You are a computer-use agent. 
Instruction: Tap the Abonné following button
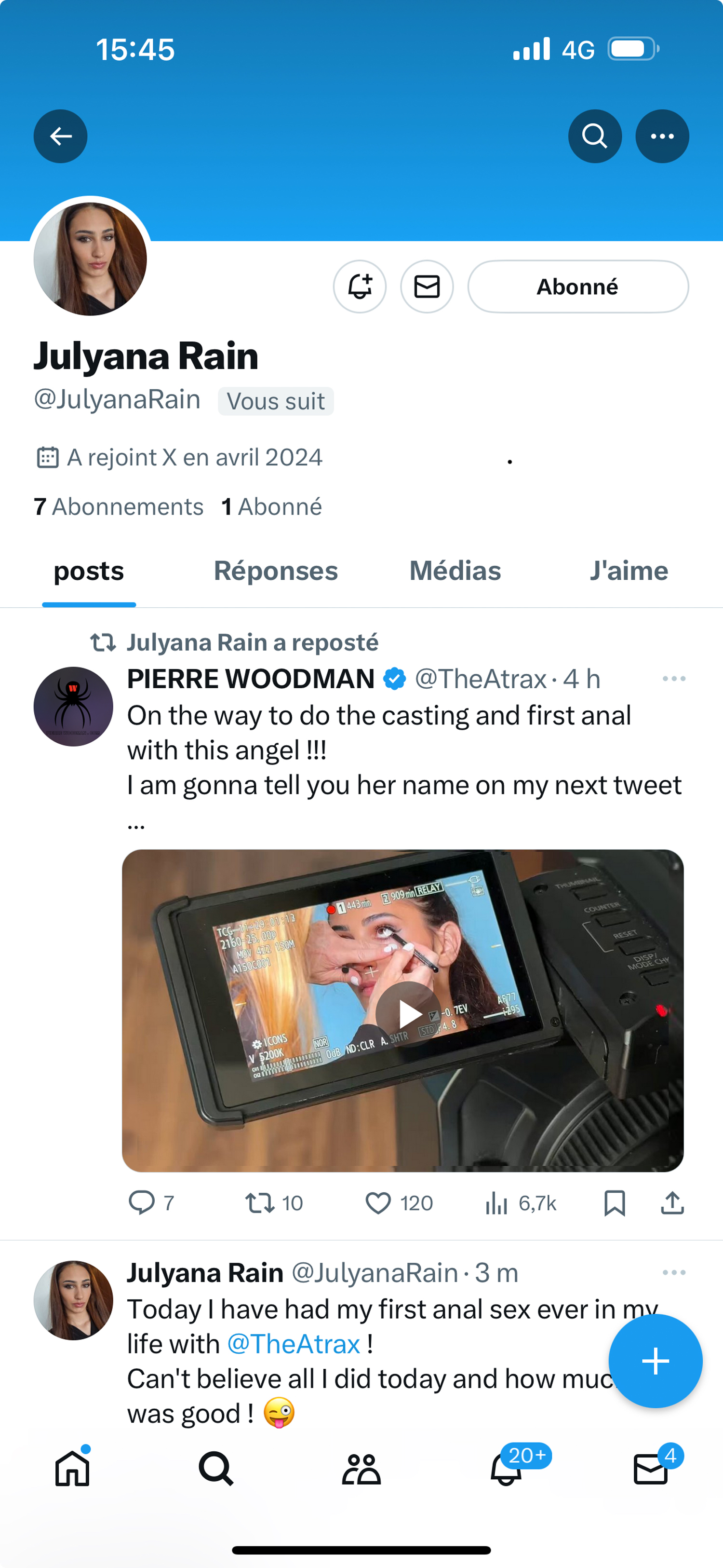[x=577, y=286]
